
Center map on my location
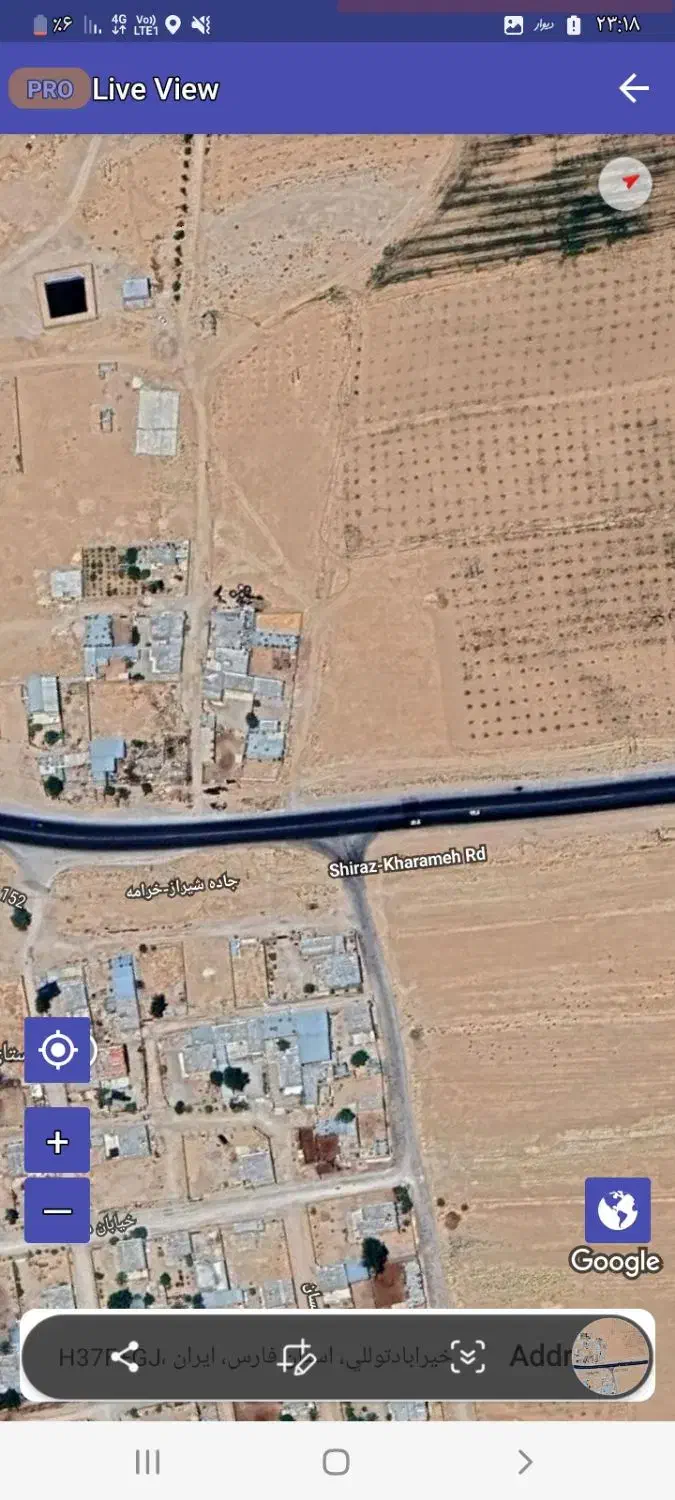point(57,1050)
